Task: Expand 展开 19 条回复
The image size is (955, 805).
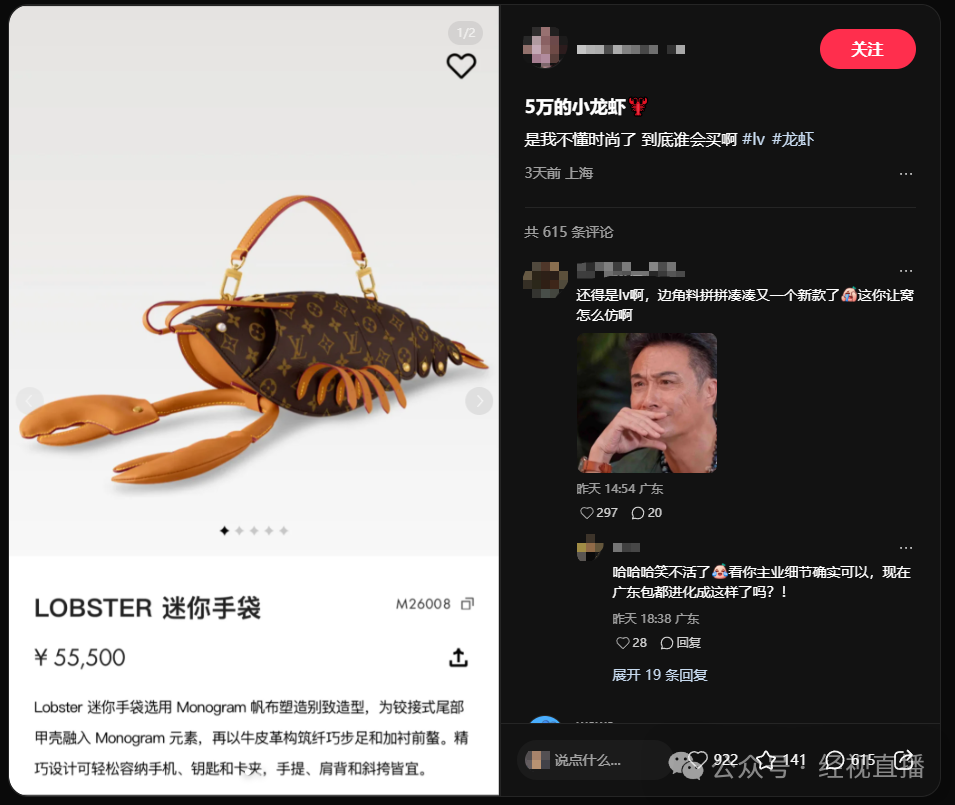Action: click(x=660, y=675)
